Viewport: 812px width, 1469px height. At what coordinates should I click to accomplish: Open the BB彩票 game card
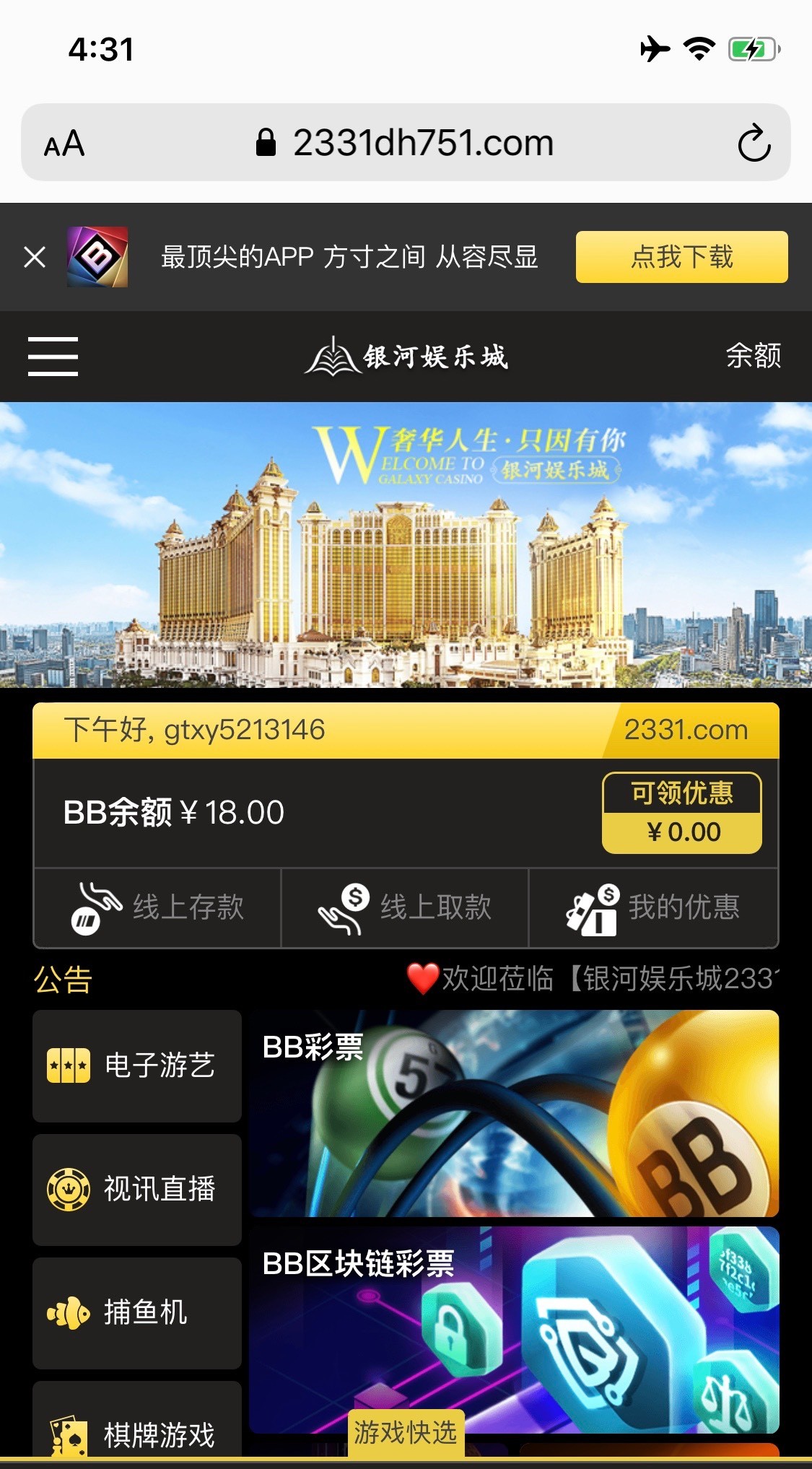(x=514, y=1113)
